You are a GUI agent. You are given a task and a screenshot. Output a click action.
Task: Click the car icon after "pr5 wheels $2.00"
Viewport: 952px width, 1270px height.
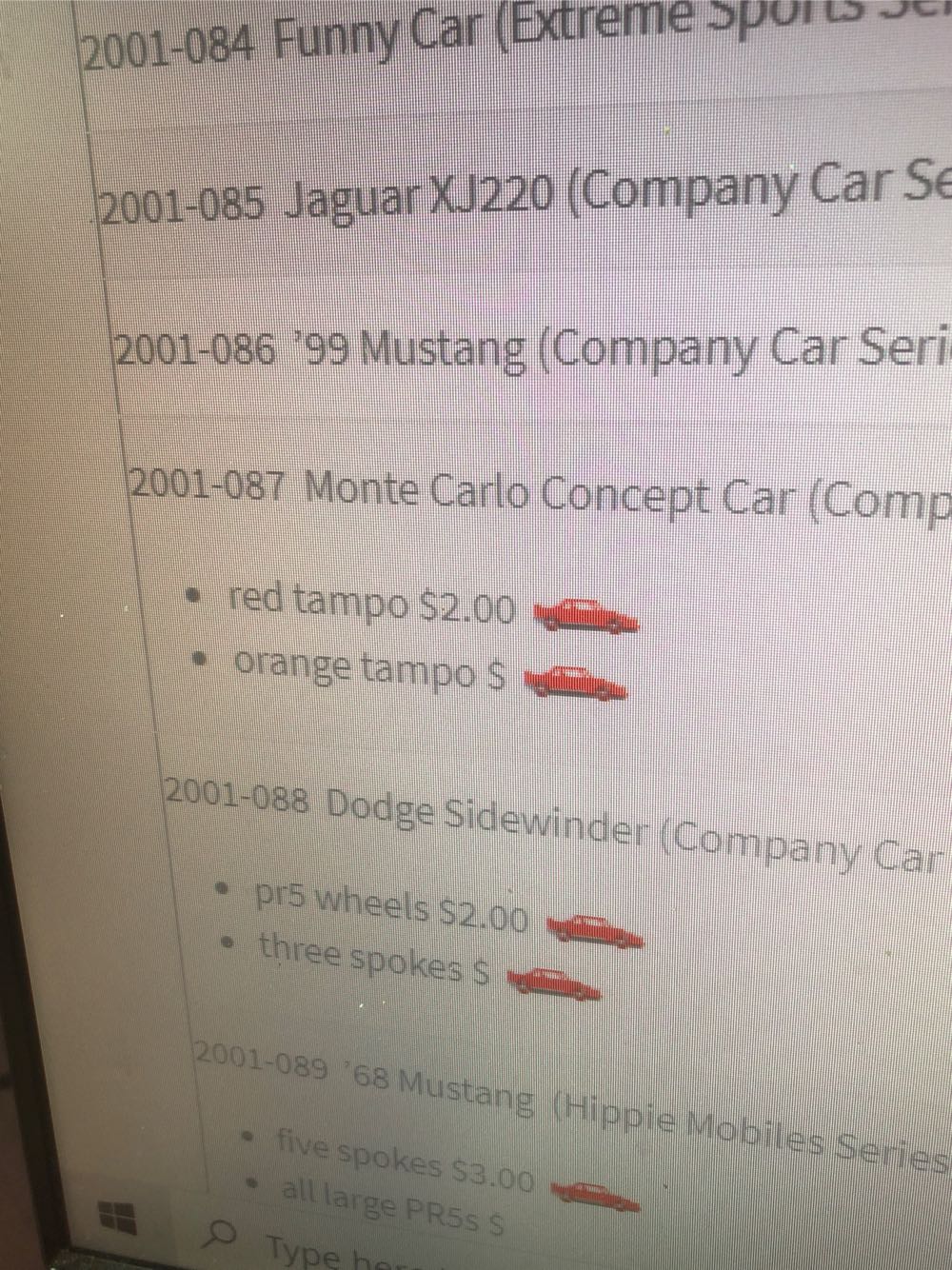[x=595, y=928]
